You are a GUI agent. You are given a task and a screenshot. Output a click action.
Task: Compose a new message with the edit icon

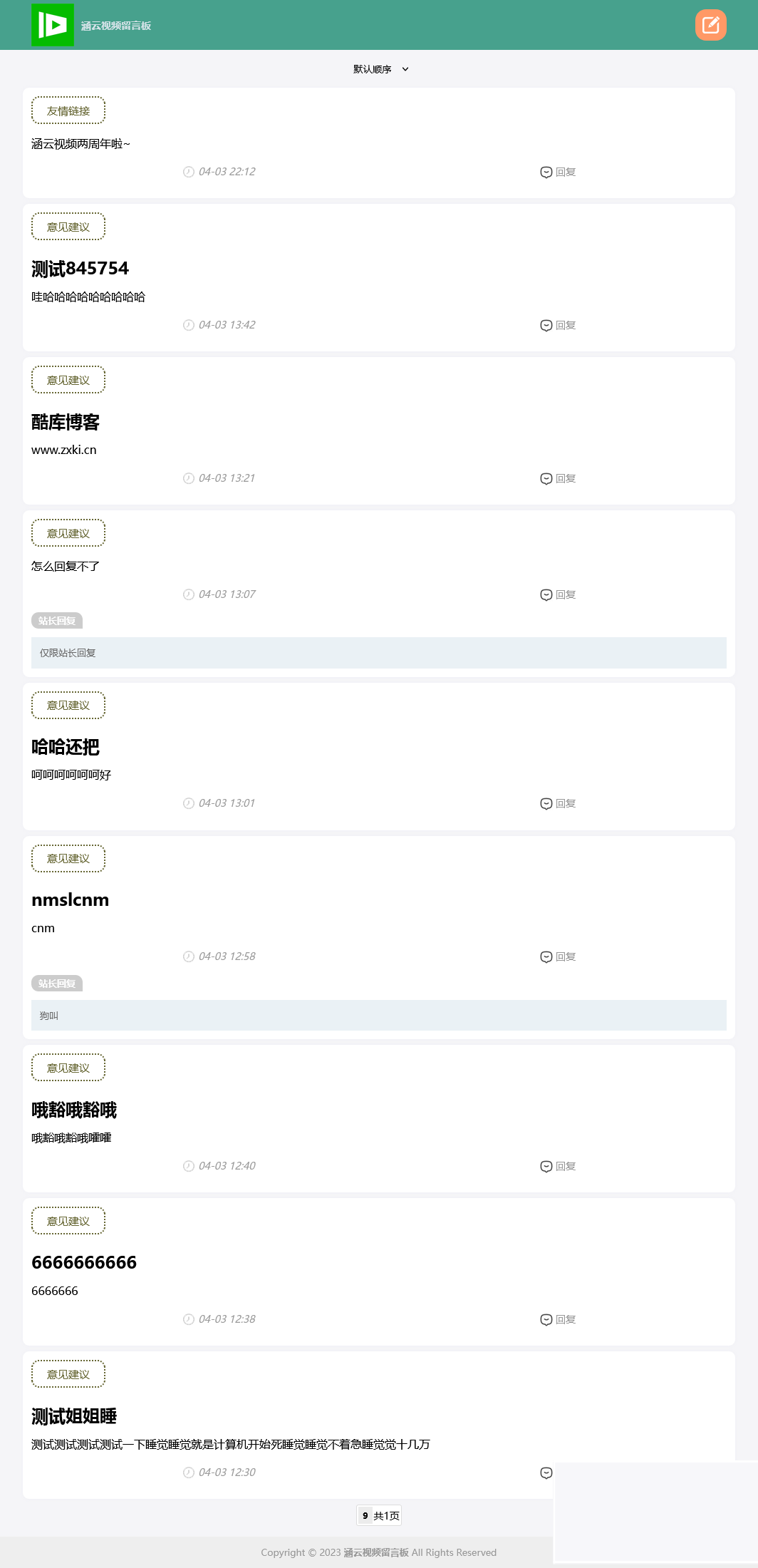click(x=710, y=25)
